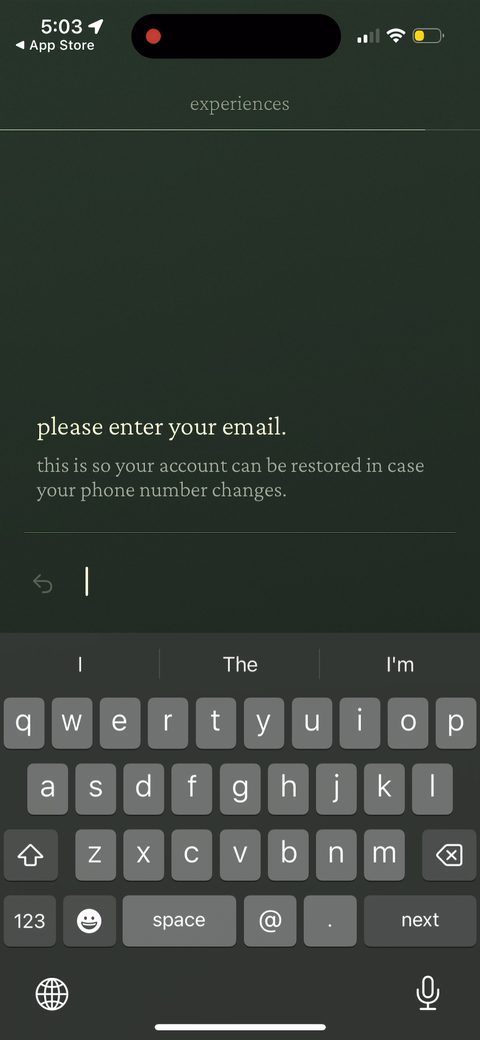Select the "I'm" word suggestion

tap(400, 664)
